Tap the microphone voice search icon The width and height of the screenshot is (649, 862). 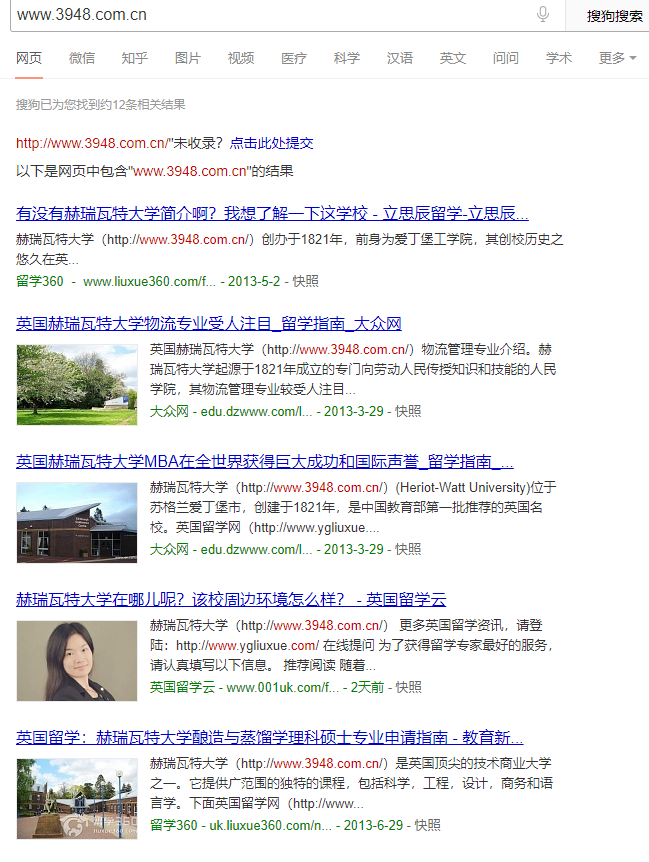click(x=543, y=14)
